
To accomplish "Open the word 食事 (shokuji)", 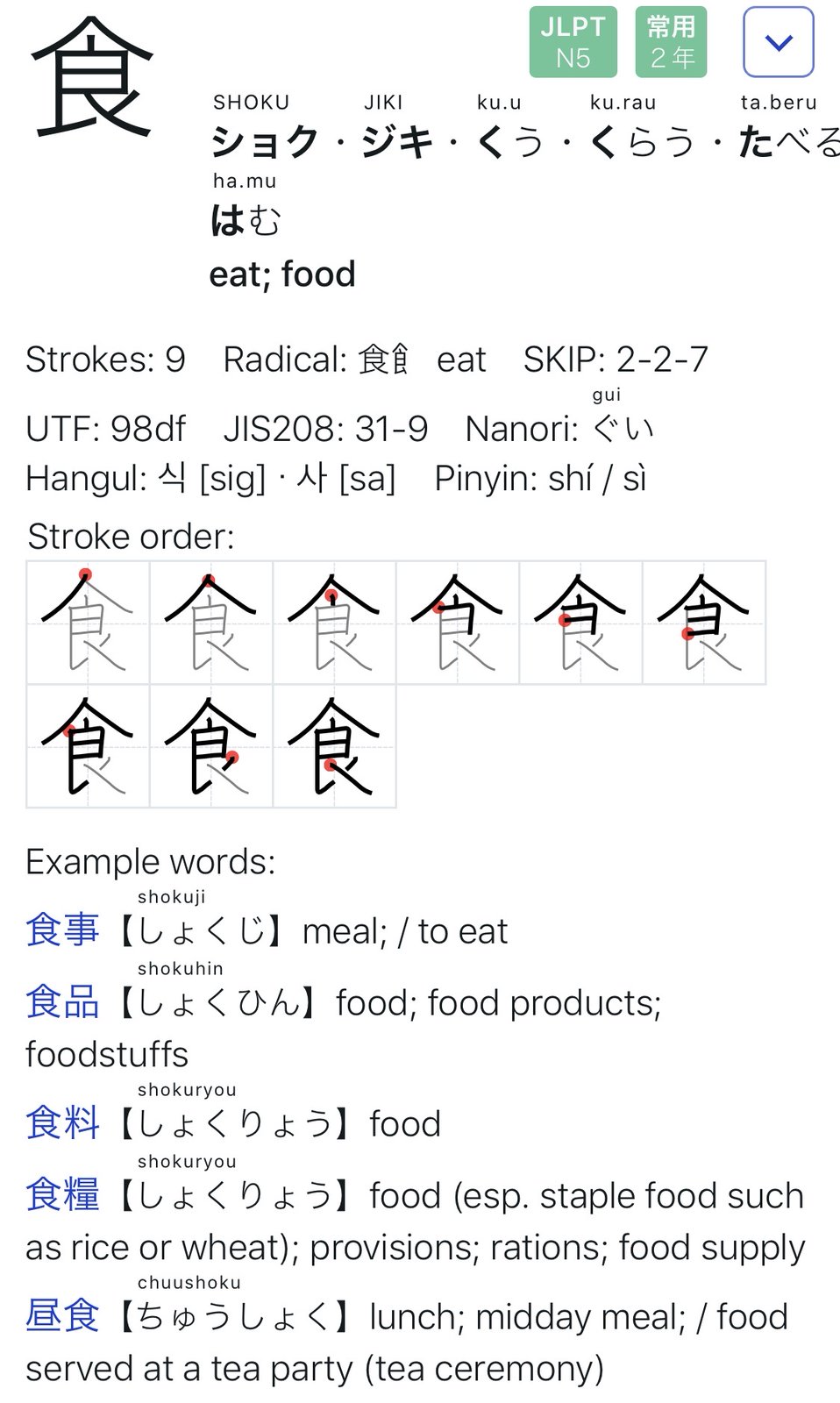I will pos(62,930).
